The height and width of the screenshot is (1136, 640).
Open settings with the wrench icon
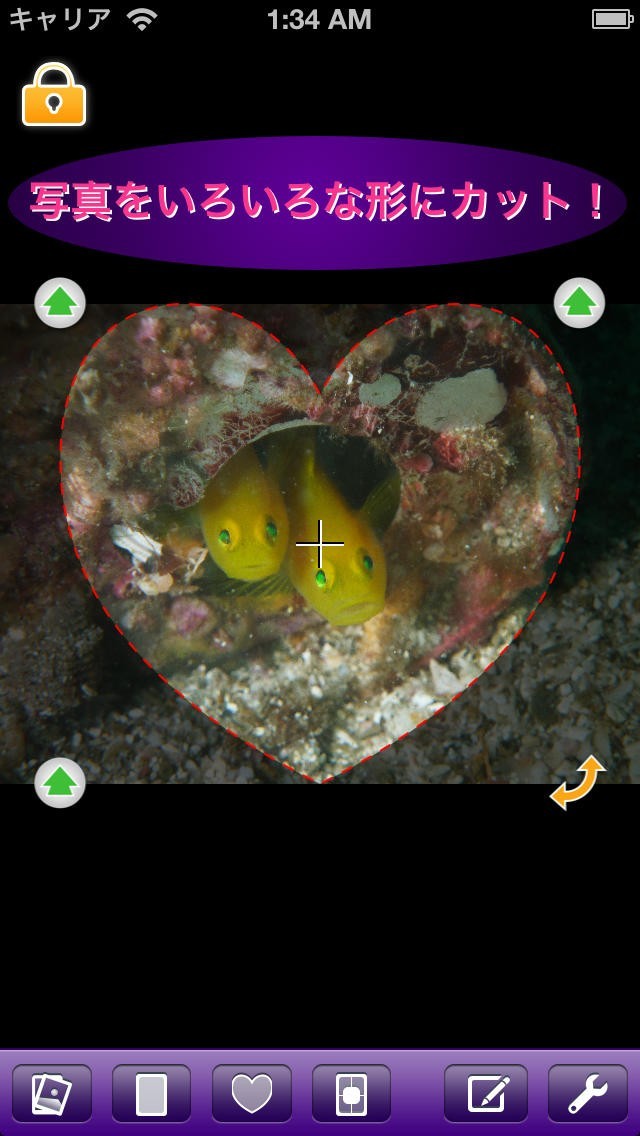[x=588, y=1094]
